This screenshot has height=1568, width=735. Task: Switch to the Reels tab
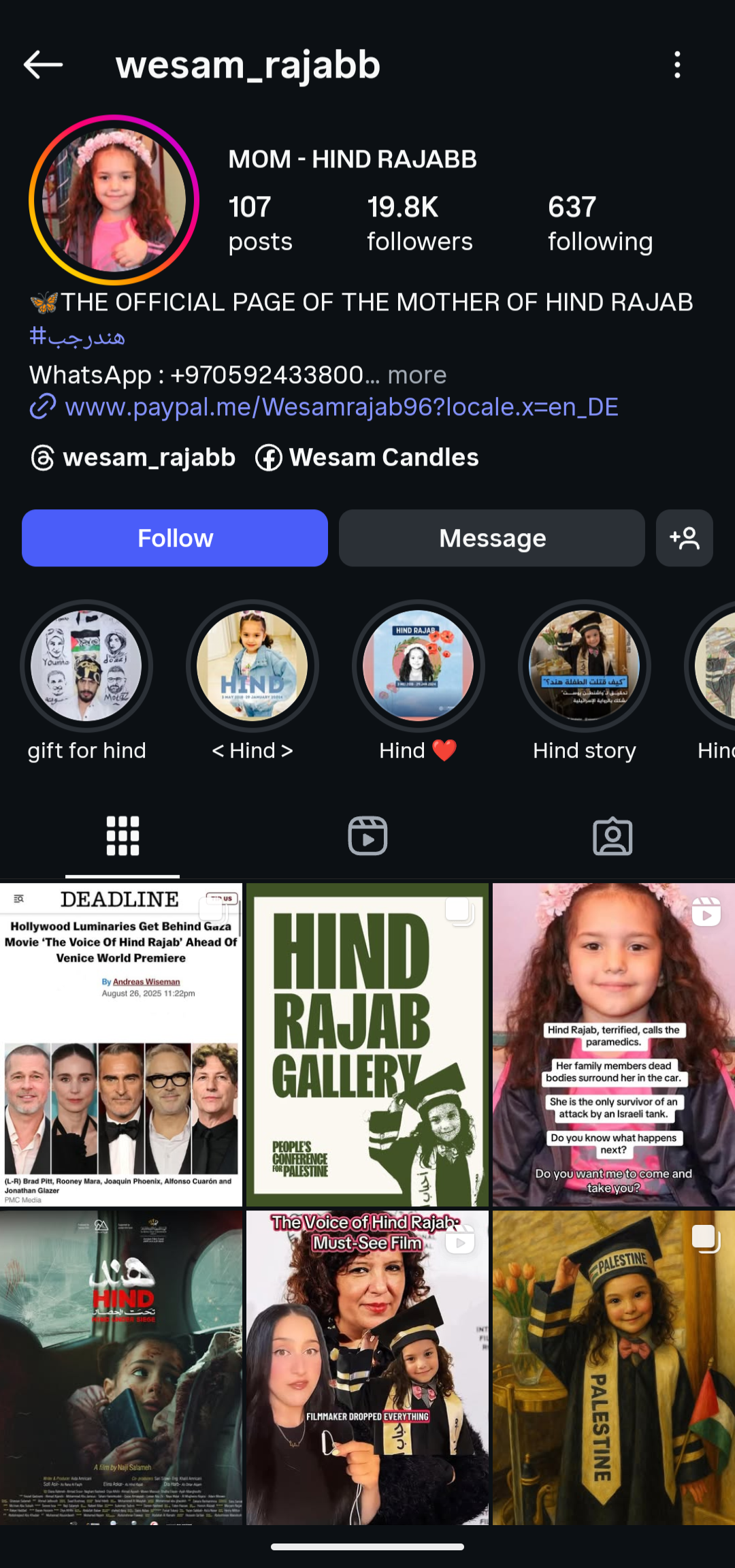[367, 836]
